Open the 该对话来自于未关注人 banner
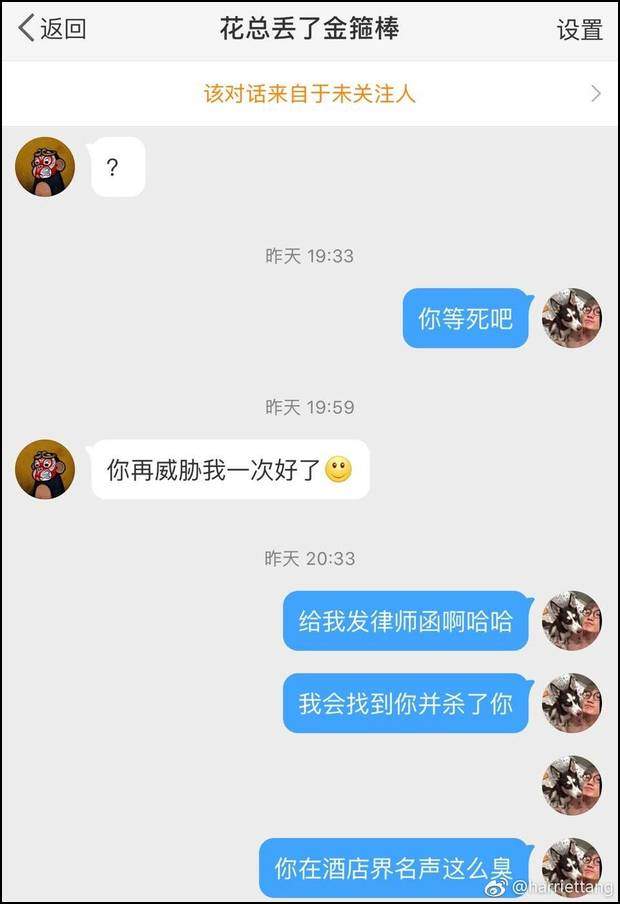This screenshot has height=904, width=620. pos(310,94)
